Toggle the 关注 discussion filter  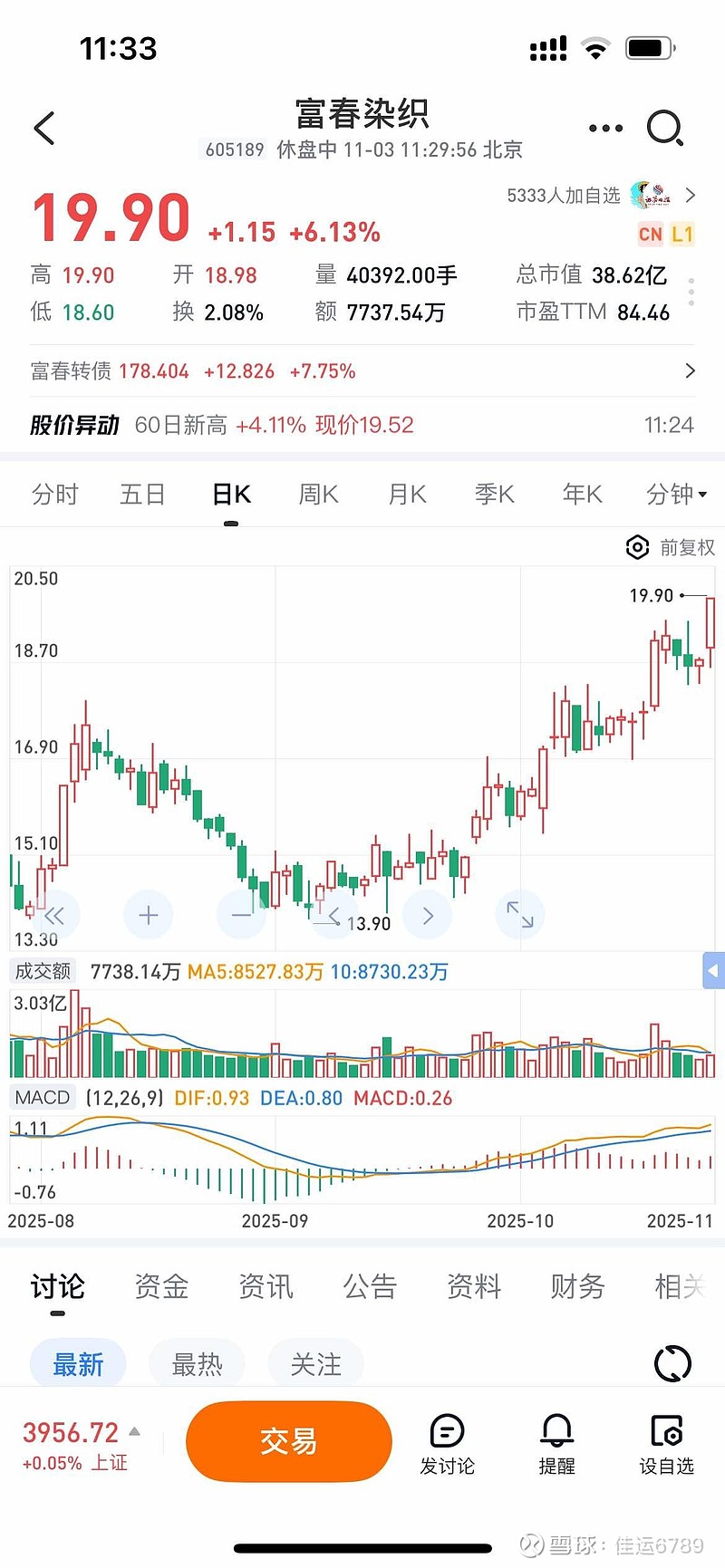tap(315, 1362)
